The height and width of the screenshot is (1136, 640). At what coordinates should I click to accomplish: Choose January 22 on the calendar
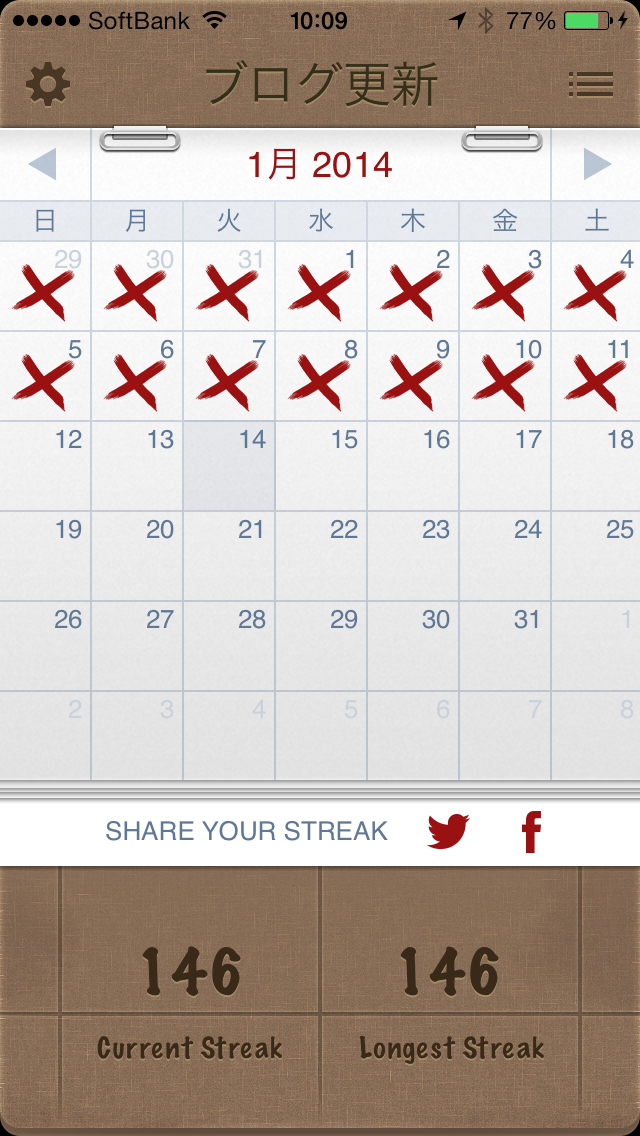(x=321, y=556)
